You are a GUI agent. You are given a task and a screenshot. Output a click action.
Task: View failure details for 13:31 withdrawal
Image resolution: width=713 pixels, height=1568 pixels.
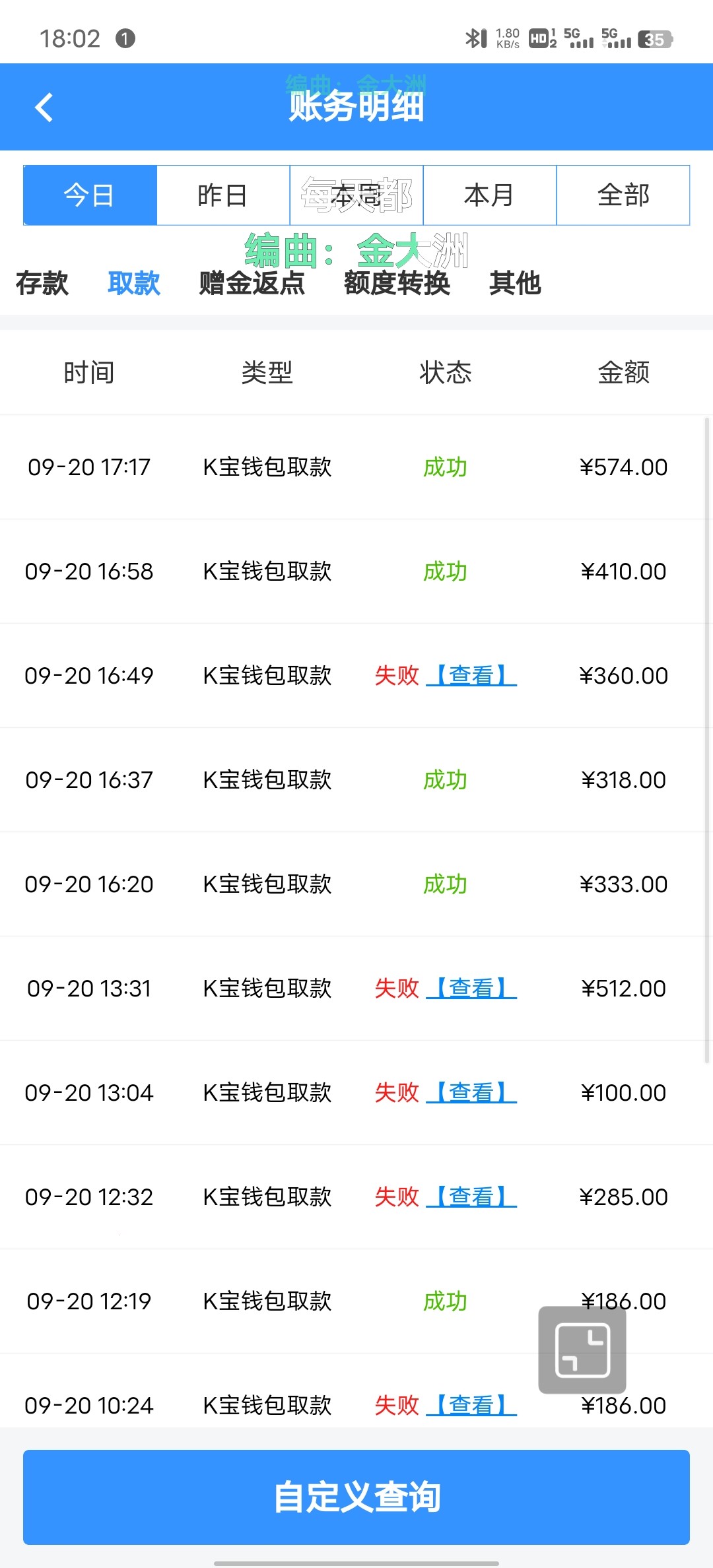pyautogui.click(x=471, y=988)
